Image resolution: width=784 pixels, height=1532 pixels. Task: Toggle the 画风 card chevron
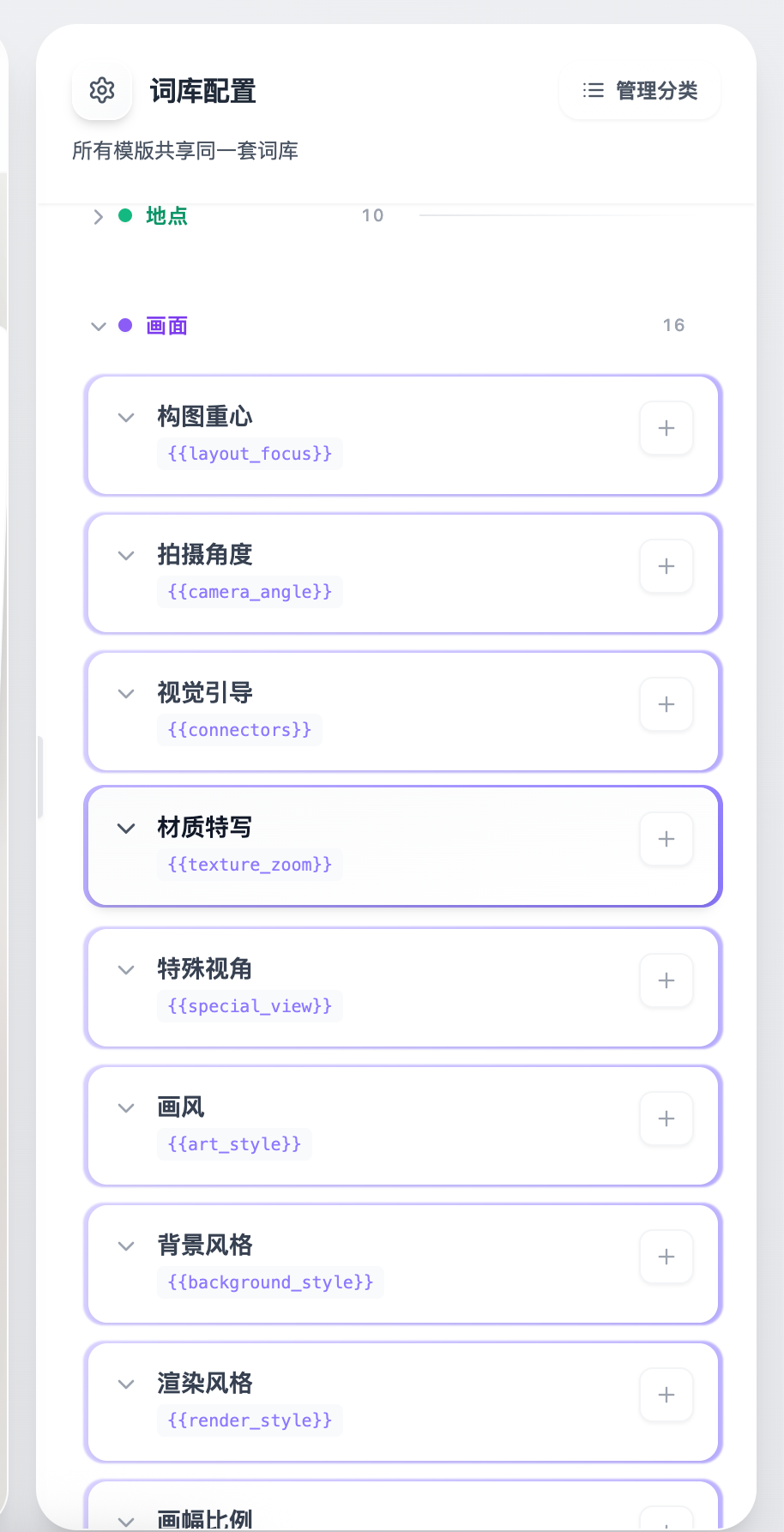(126, 1108)
